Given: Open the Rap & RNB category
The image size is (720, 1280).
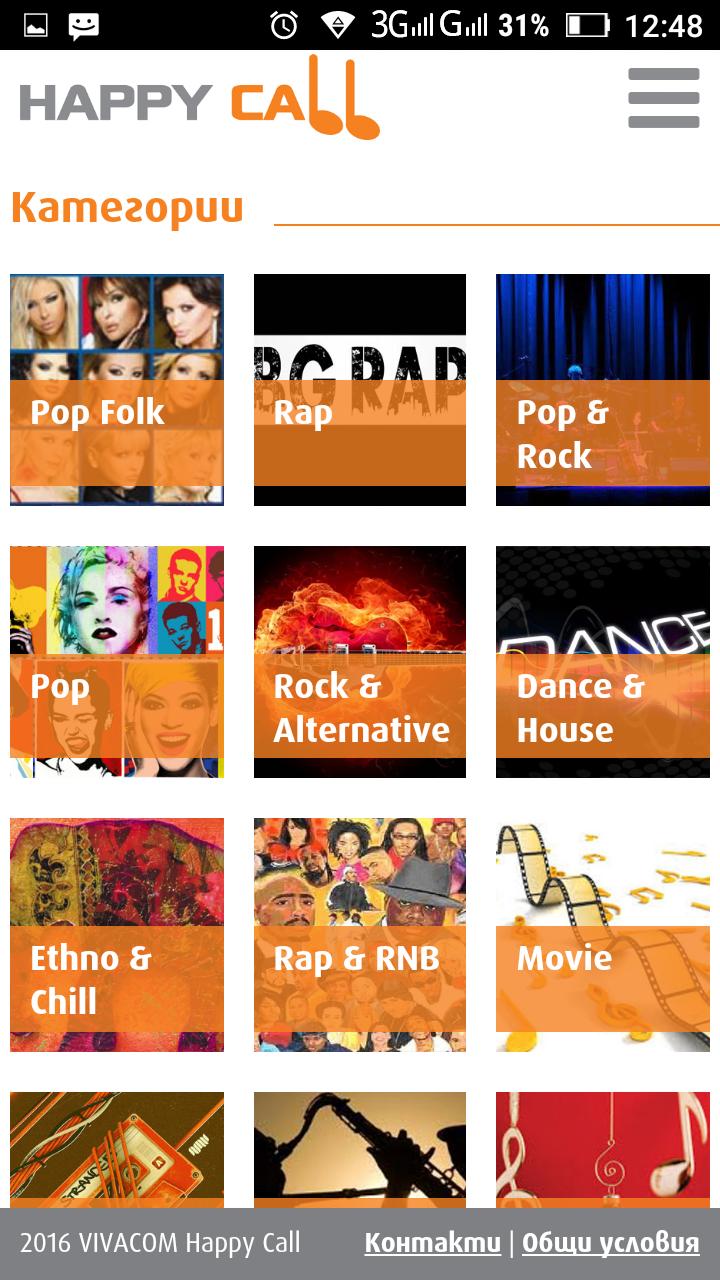Looking at the screenshot, I should (x=360, y=935).
